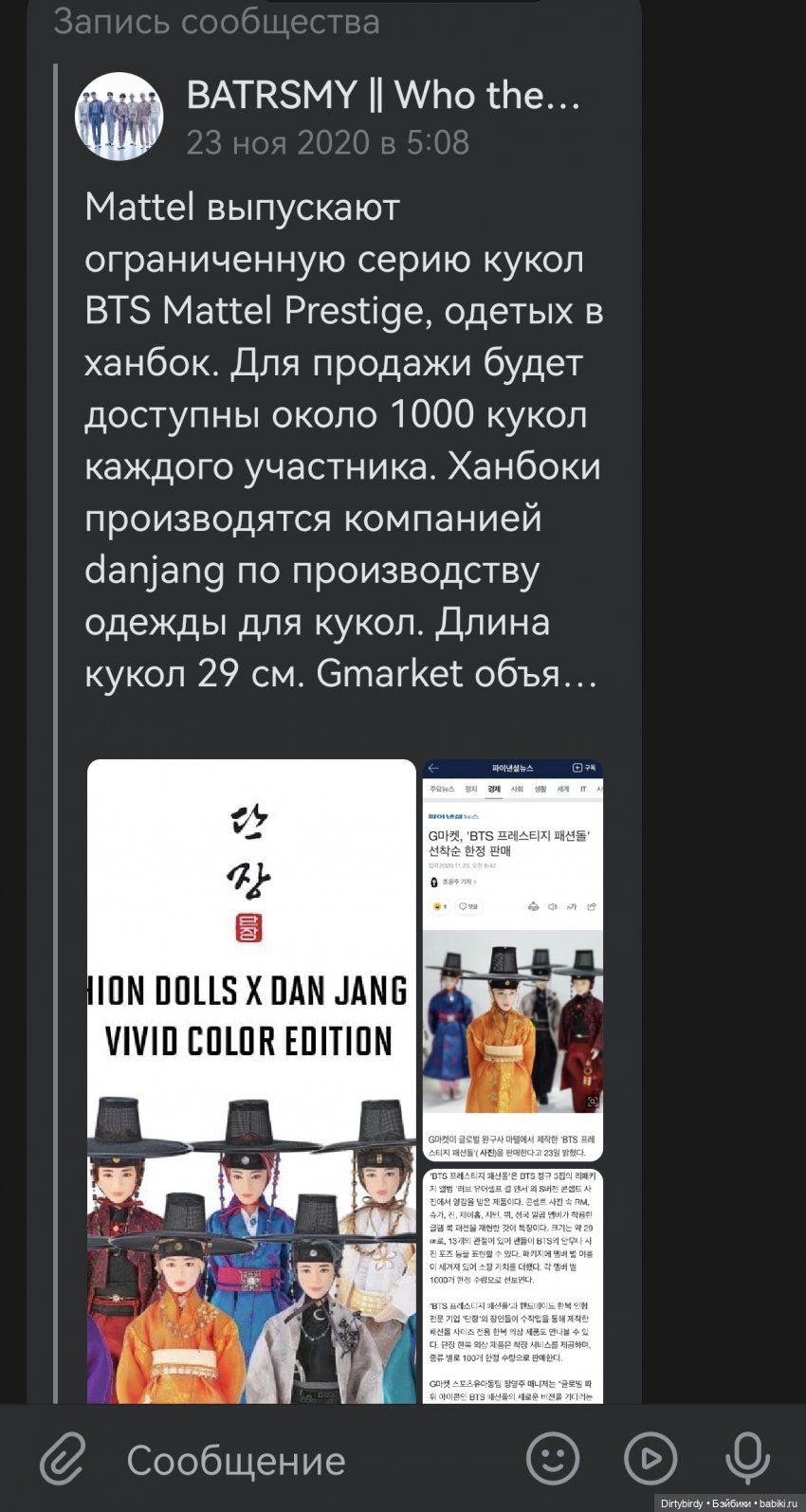Image resolution: width=806 pixels, height=1512 pixels.
Task: Open the attachment paperclip menu
Action: tap(63, 1458)
